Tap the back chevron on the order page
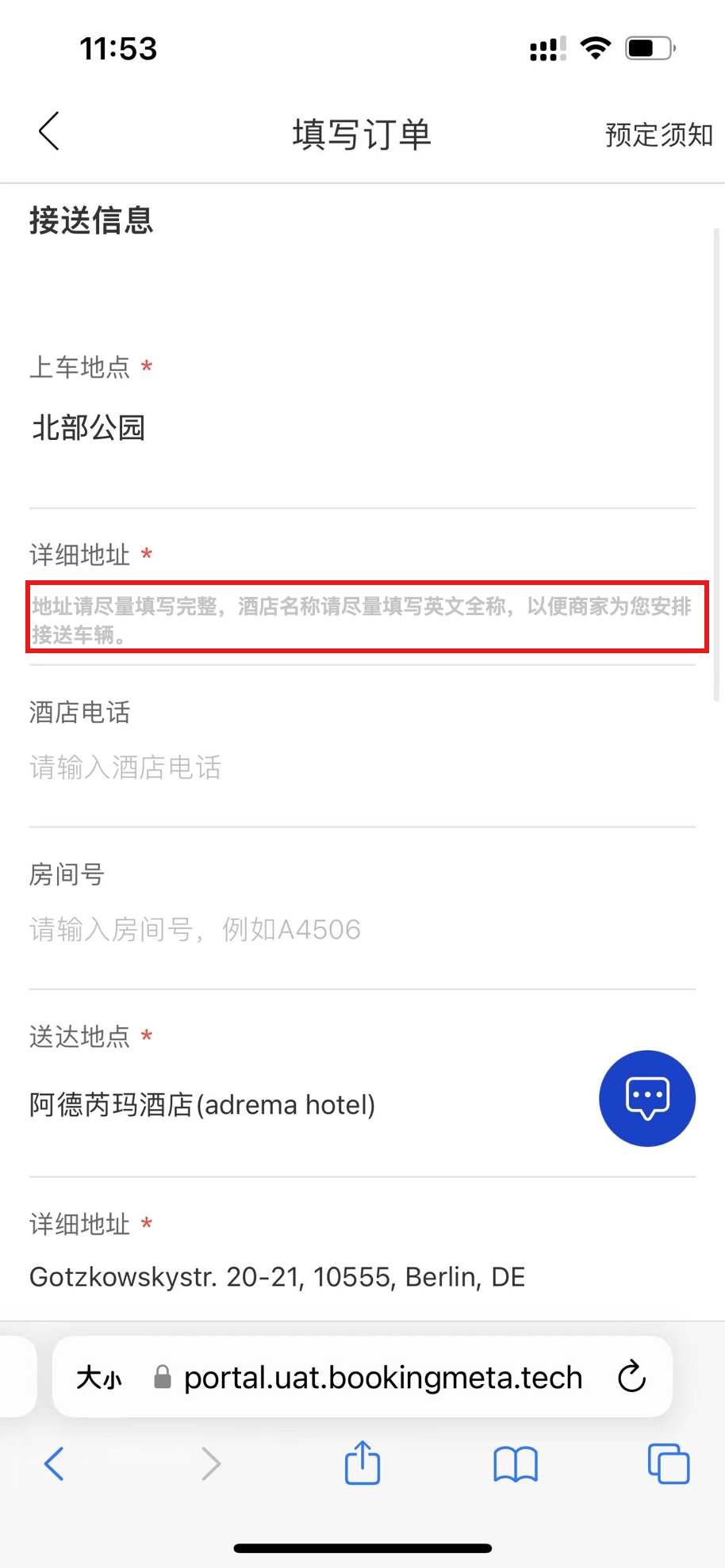725x1568 pixels. point(48,132)
